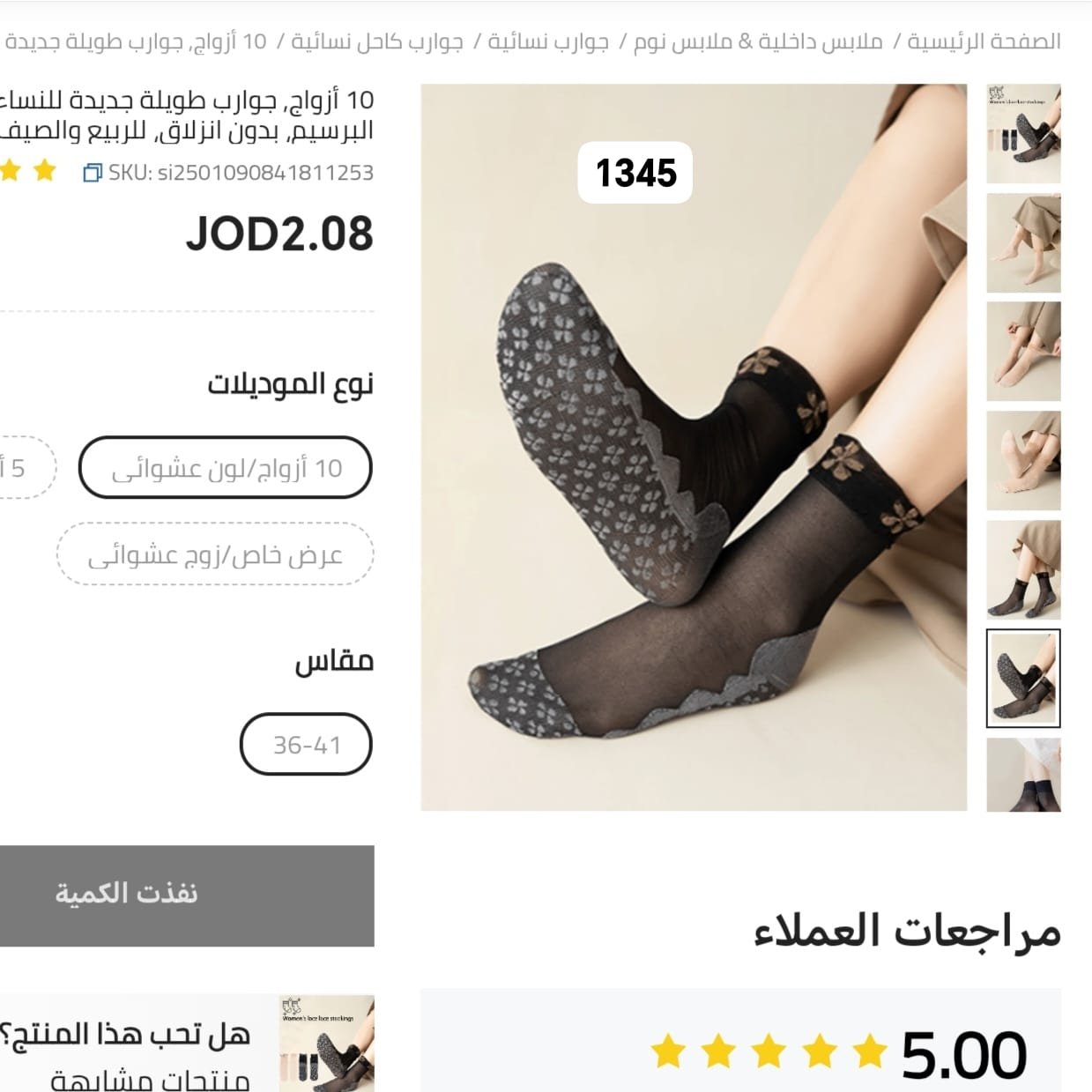Open جوارب كاحل نسائية breadcrumb category
Viewport: 1092px width, 1092px height.
(376, 41)
